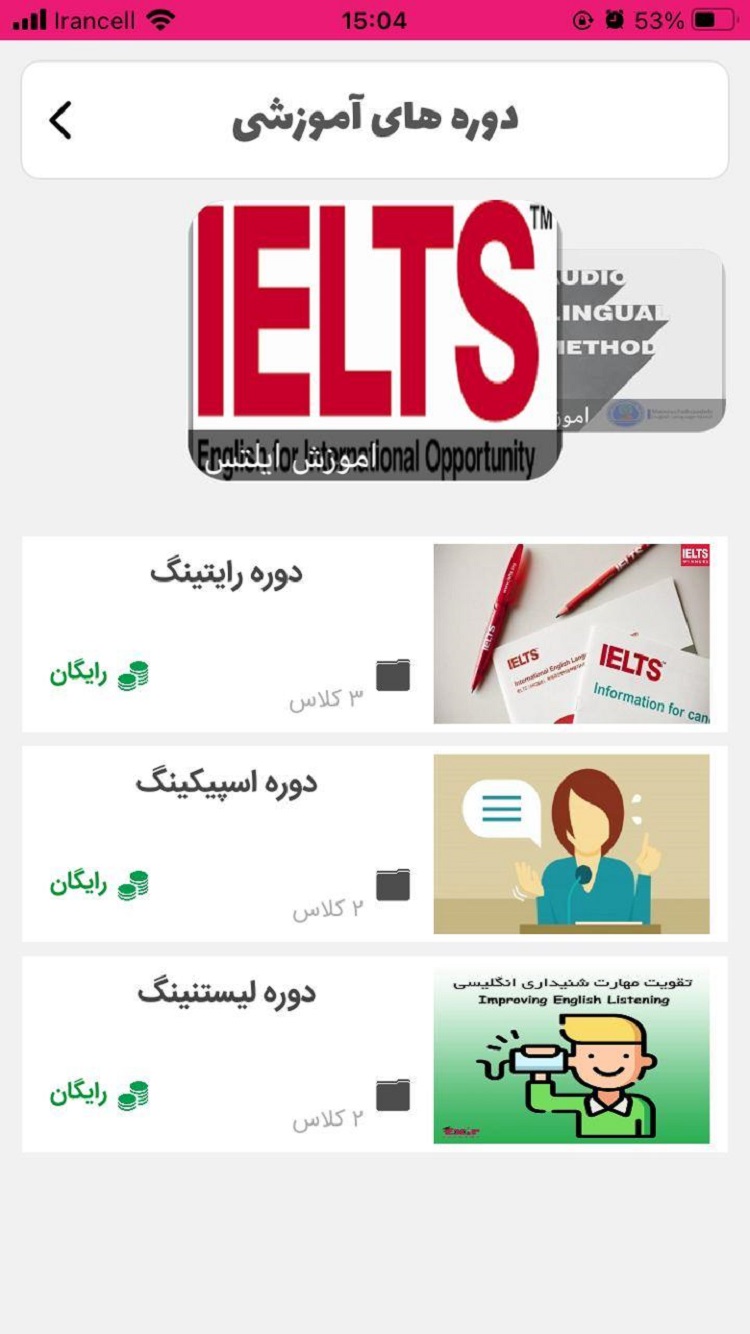Go back using the header arrow
750x1334 pixels.
tap(61, 120)
